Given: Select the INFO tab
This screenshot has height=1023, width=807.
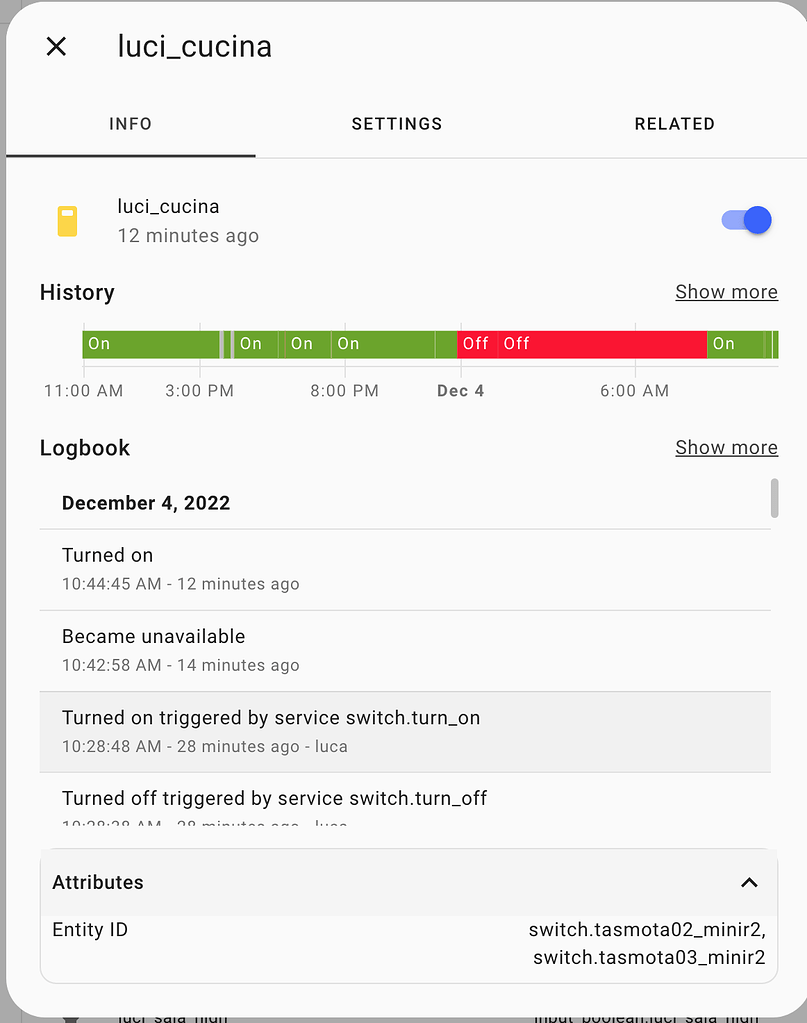Looking at the screenshot, I should [x=131, y=124].
